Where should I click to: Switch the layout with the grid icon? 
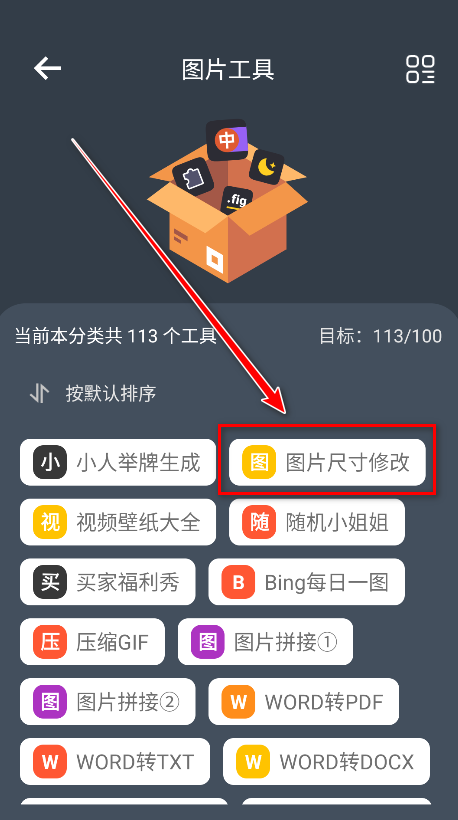420,69
